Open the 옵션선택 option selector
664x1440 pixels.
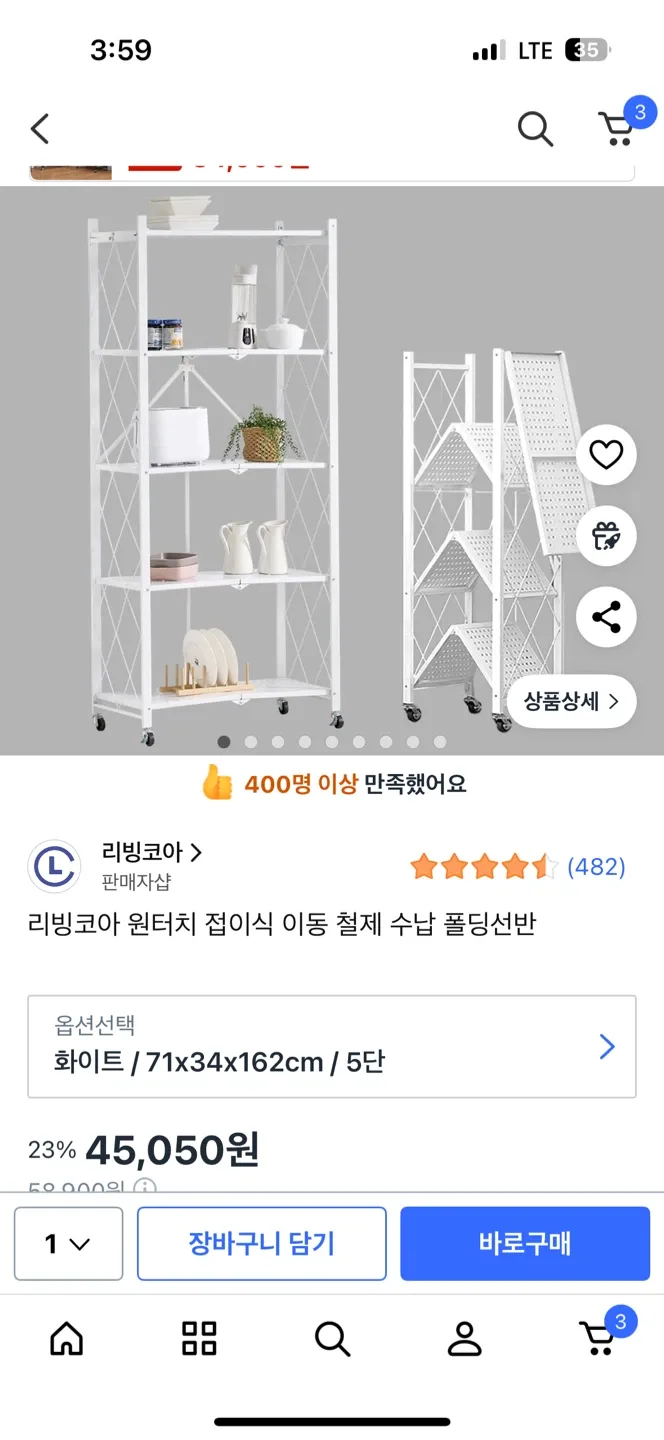click(332, 1047)
